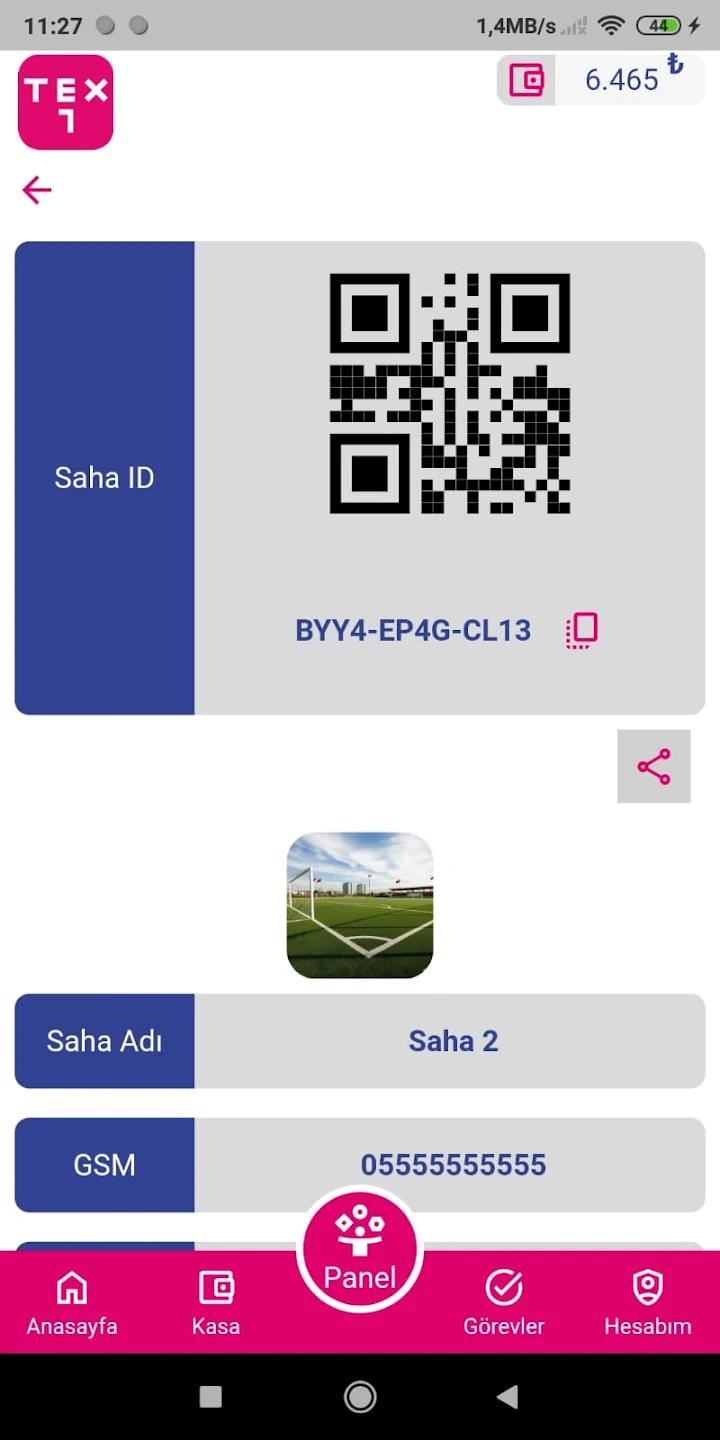Tap the TEX 1 app logo

[65, 102]
